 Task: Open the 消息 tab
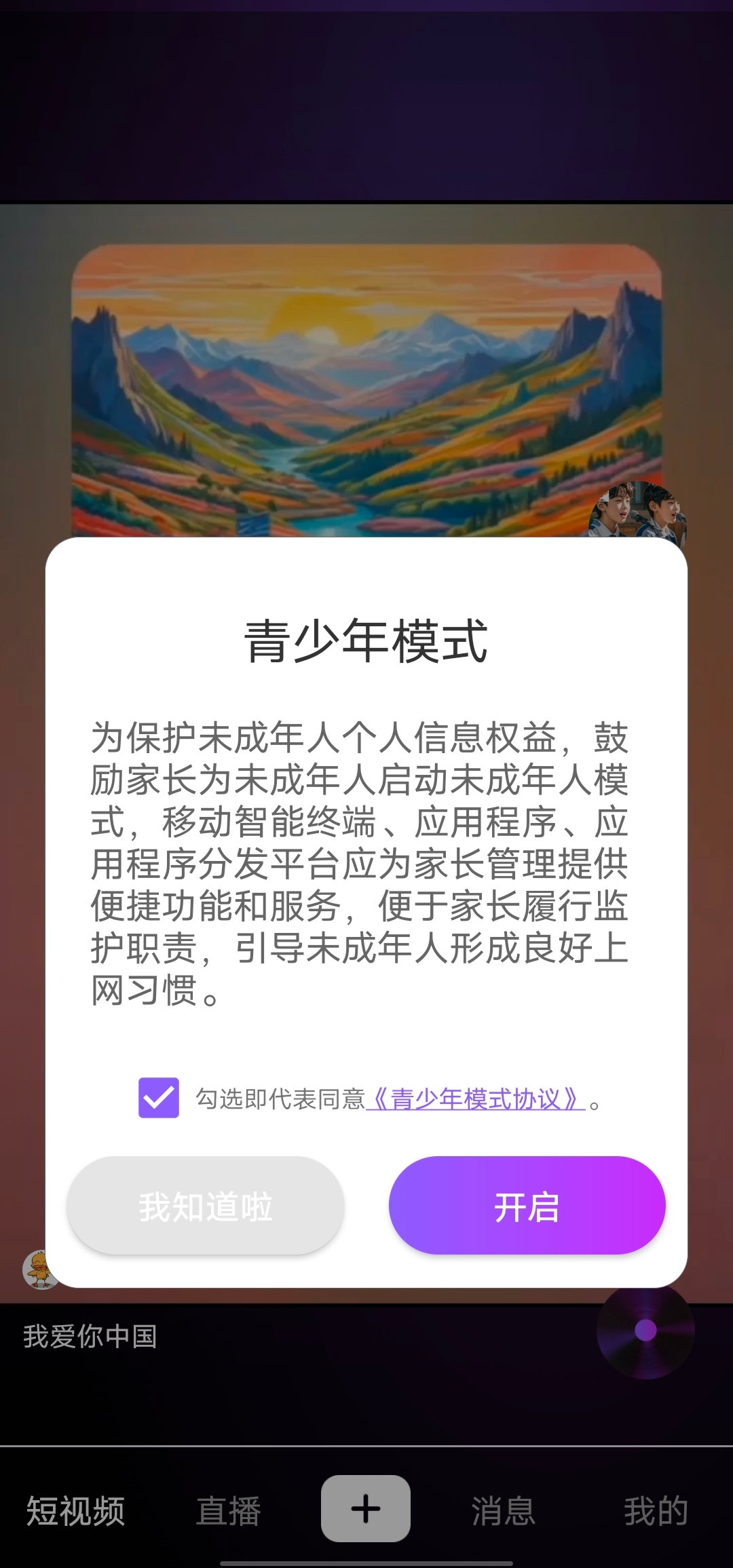(503, 1510)
